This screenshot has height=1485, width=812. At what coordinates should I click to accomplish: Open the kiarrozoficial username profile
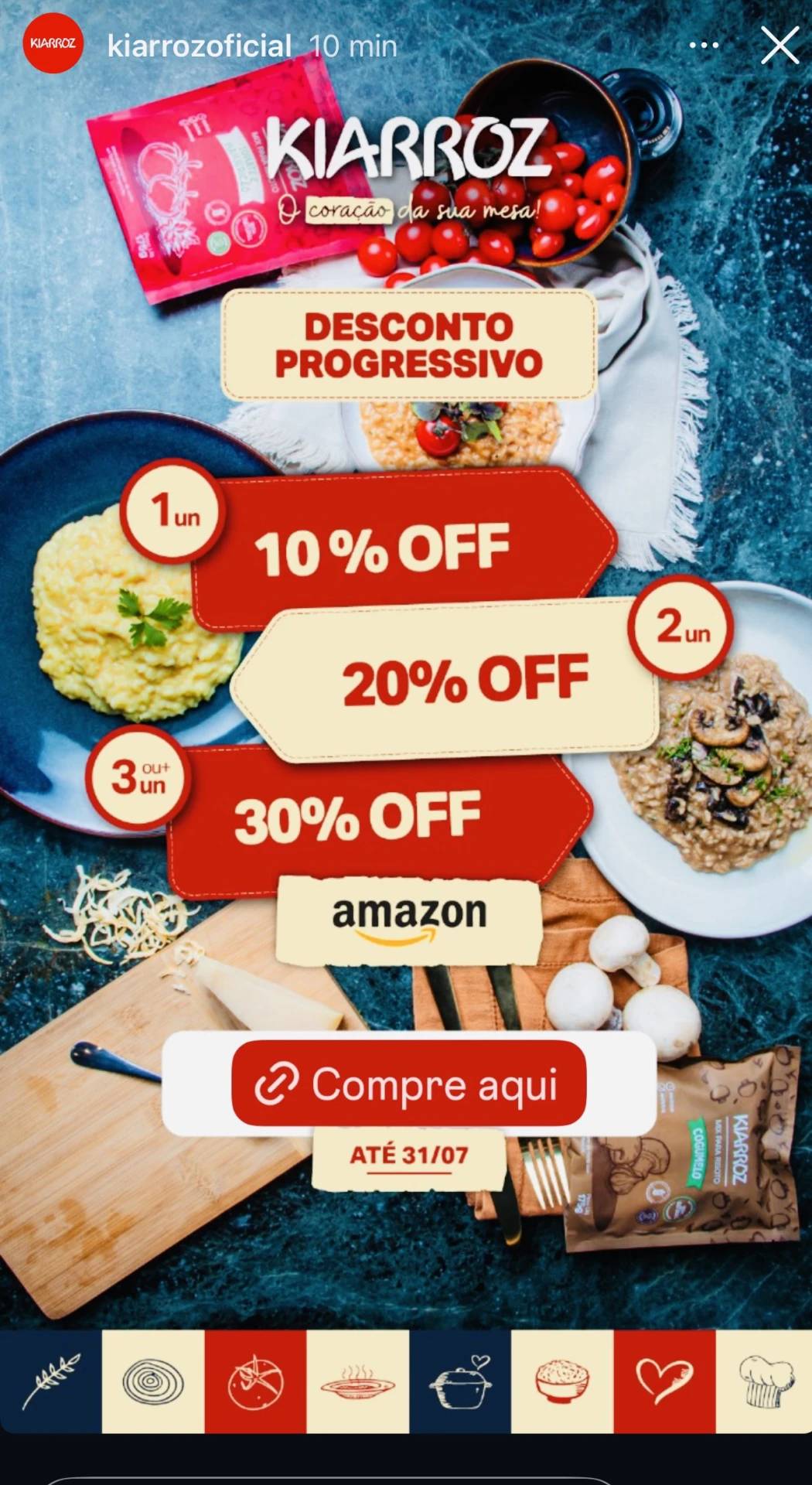pyautogui.click(x=199, y=46)
